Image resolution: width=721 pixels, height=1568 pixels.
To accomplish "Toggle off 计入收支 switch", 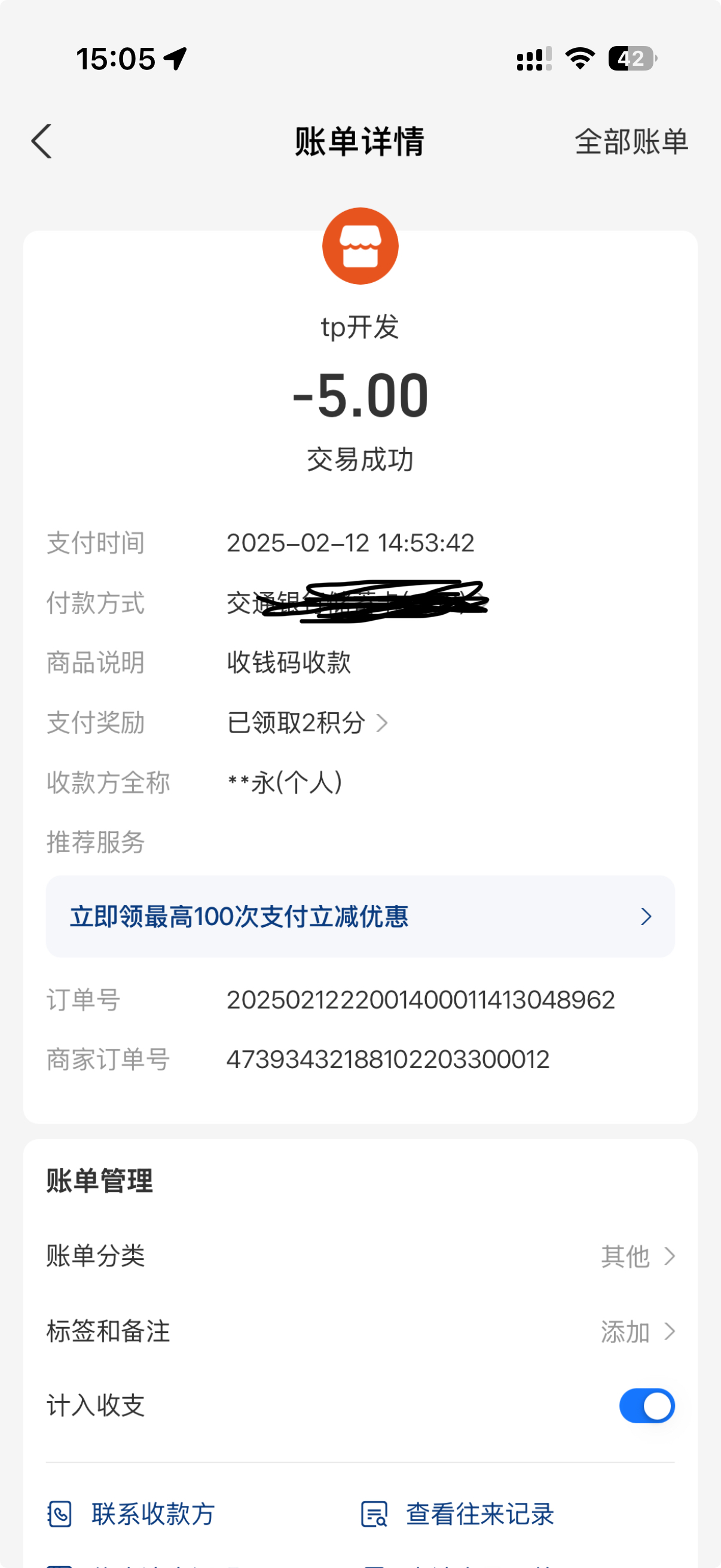I will coord(647,1405).
